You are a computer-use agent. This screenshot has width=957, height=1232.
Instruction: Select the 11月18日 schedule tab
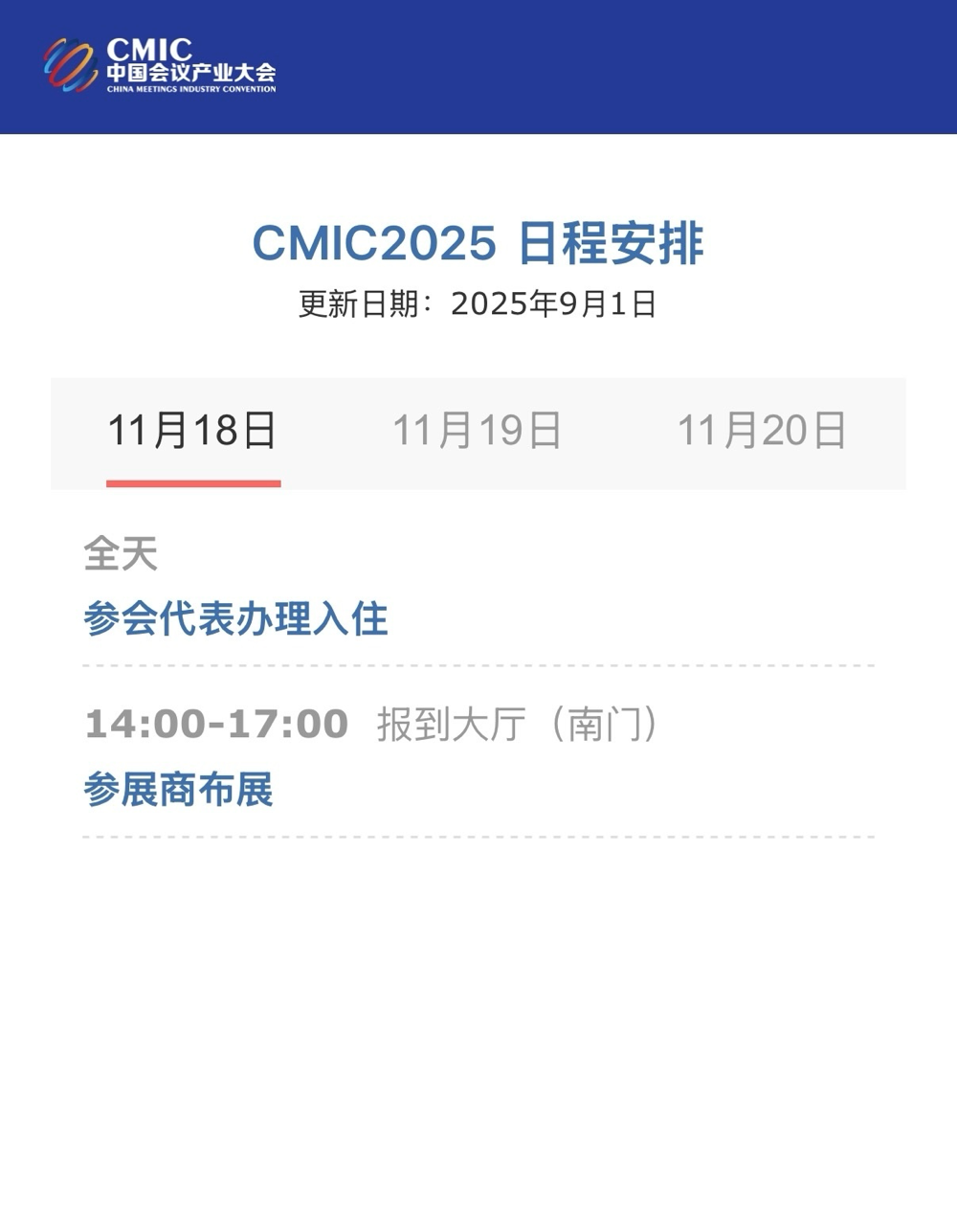coord(192,431)
